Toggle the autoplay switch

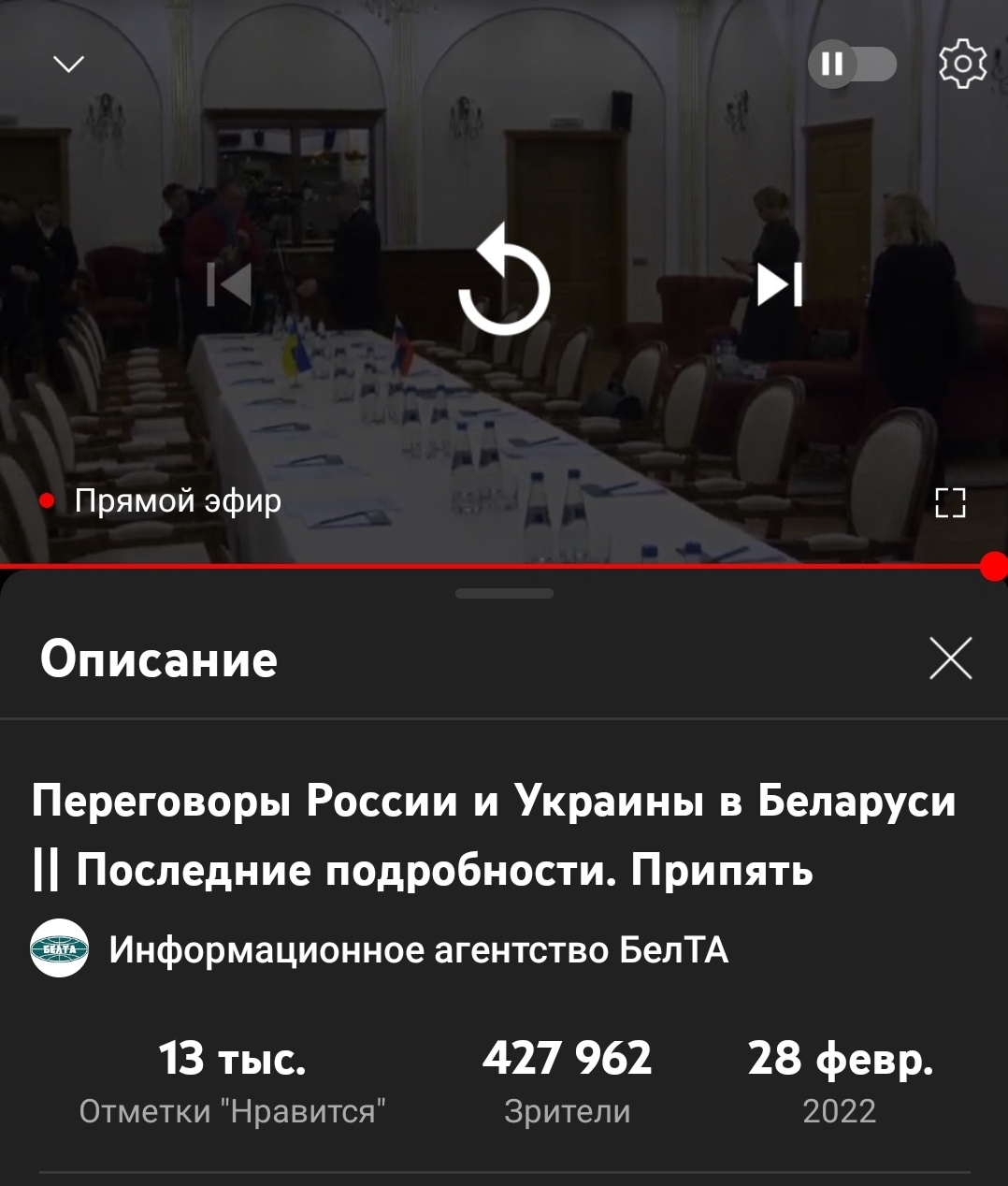click(x=852, y=65)
